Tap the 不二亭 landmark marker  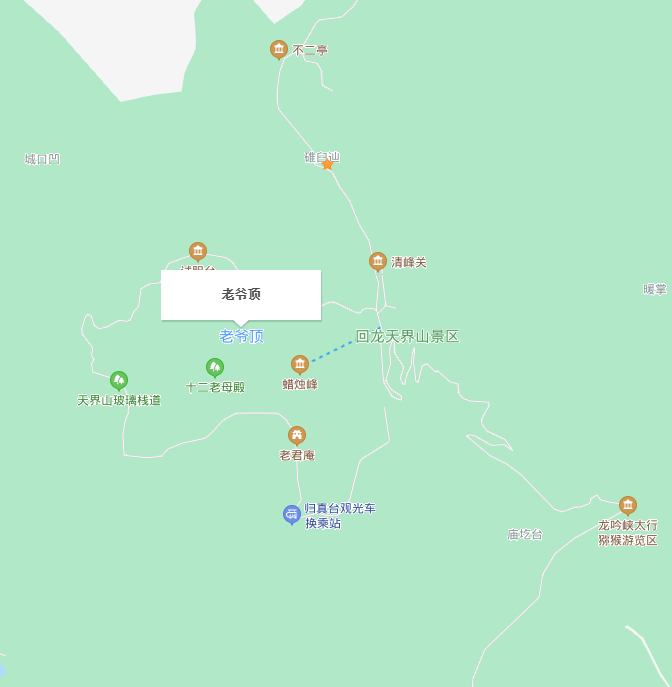pos(279,49)
